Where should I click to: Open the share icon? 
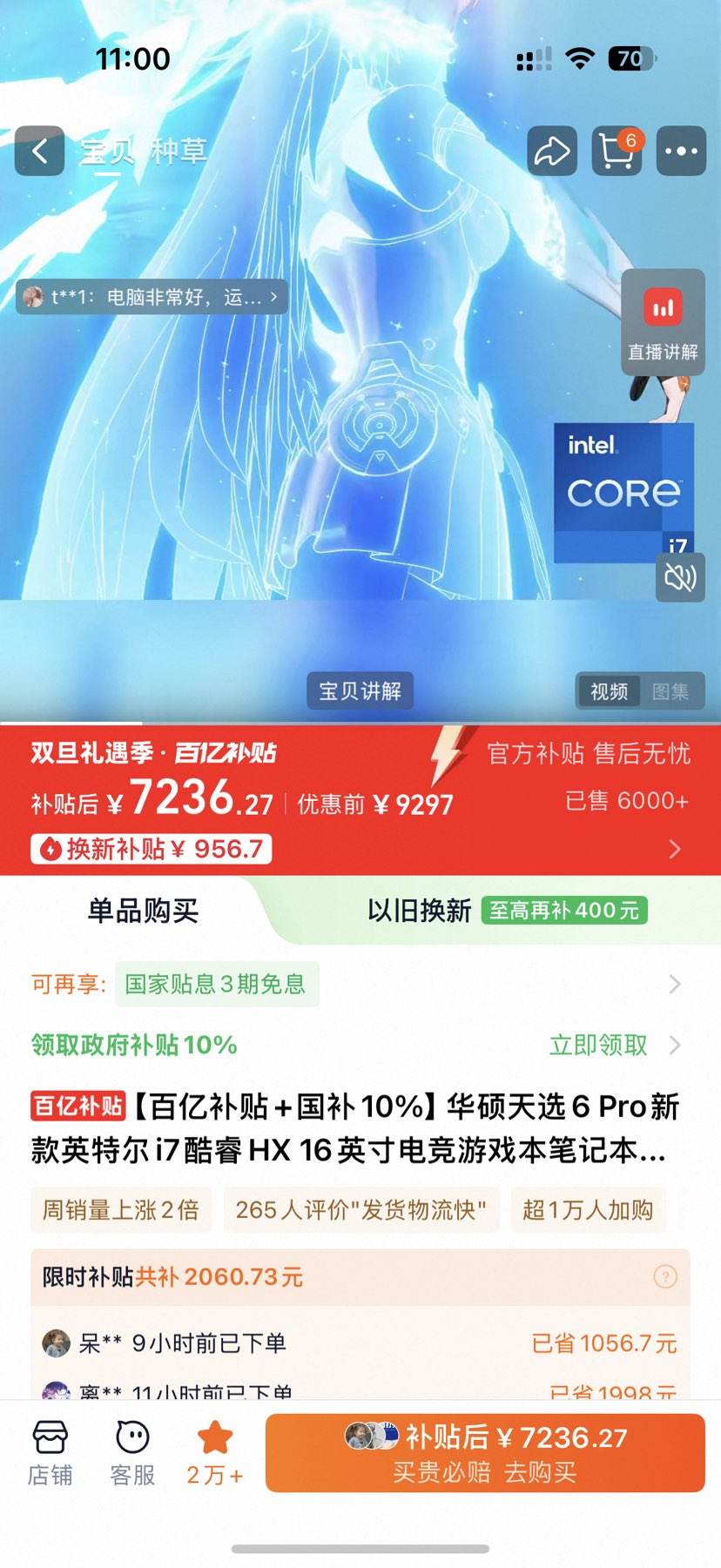tap(551, 151)
